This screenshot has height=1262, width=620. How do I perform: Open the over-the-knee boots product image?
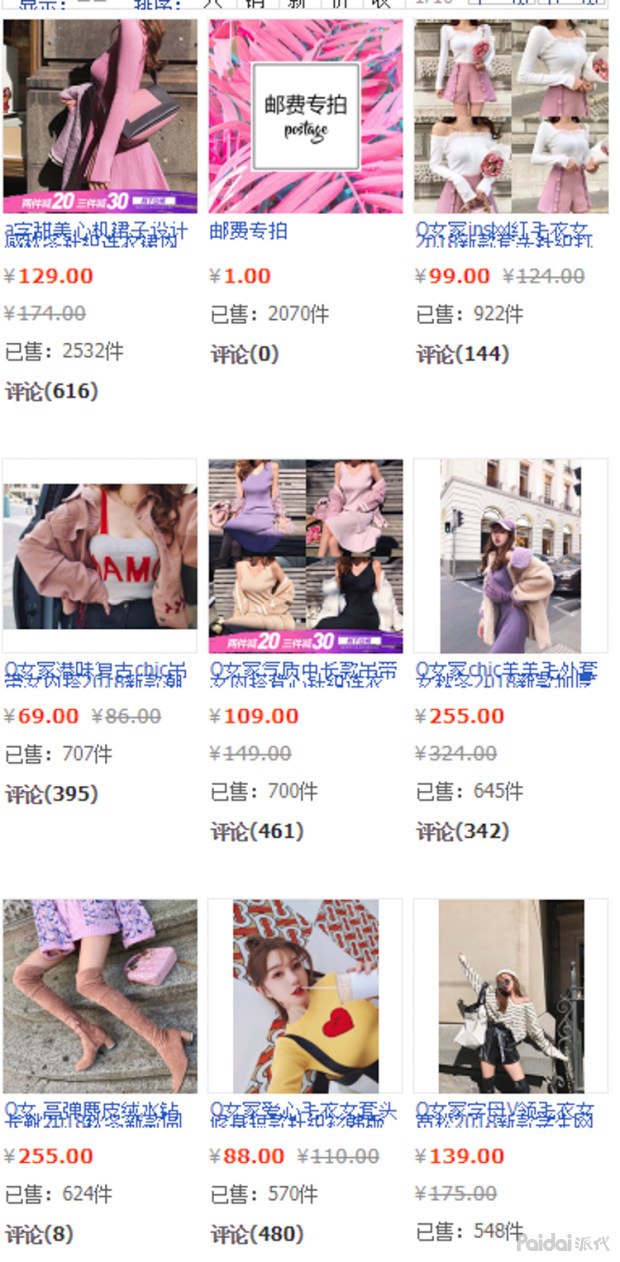(99, 995)
